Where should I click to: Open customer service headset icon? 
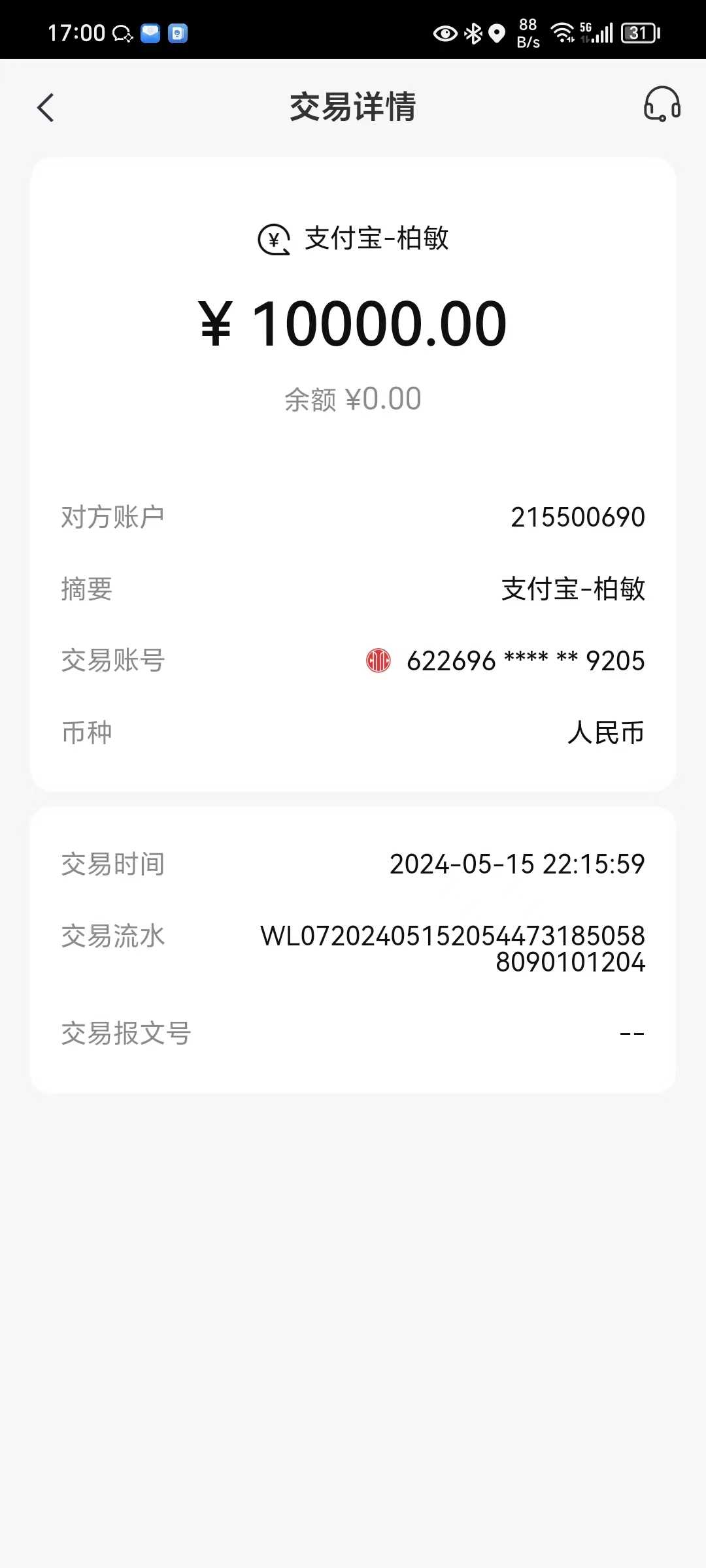point(662,105)
